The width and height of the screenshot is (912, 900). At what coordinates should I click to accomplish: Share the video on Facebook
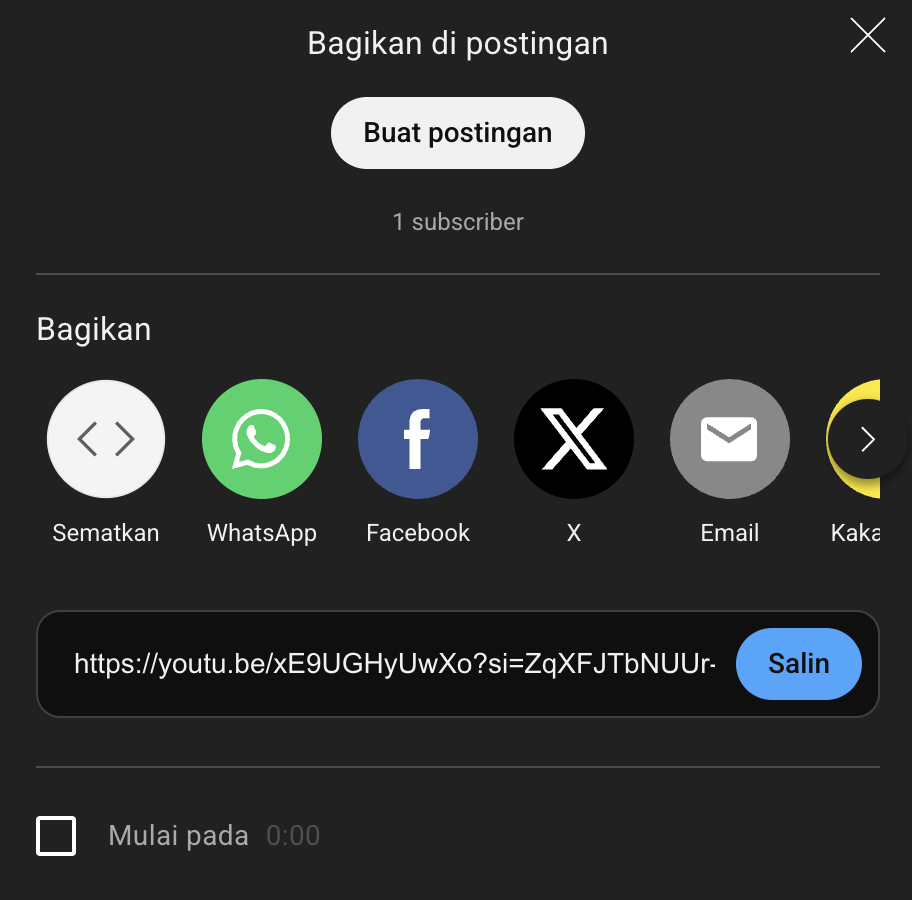418,439
